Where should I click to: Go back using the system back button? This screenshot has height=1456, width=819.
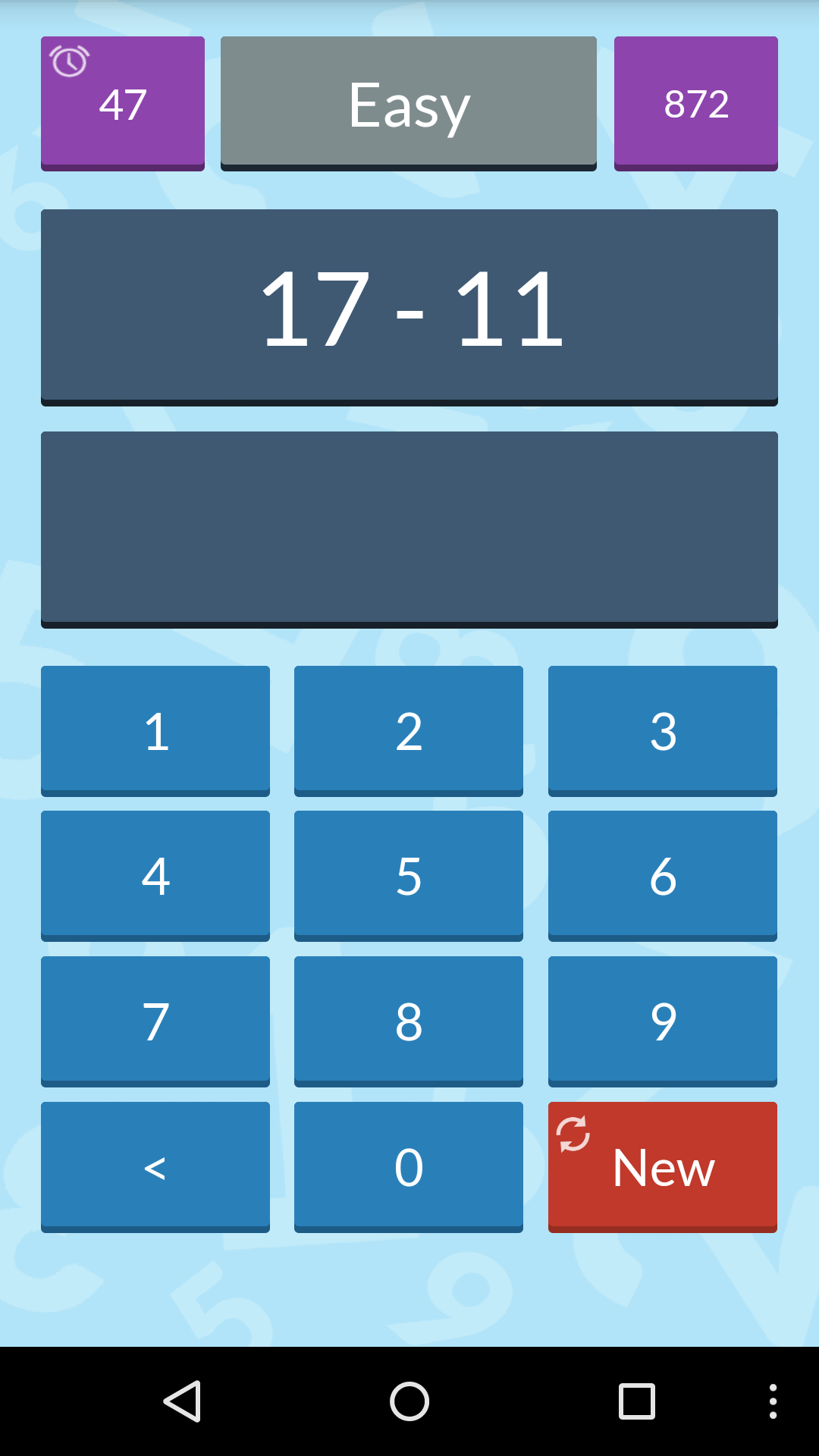(x=182, y=1401)
